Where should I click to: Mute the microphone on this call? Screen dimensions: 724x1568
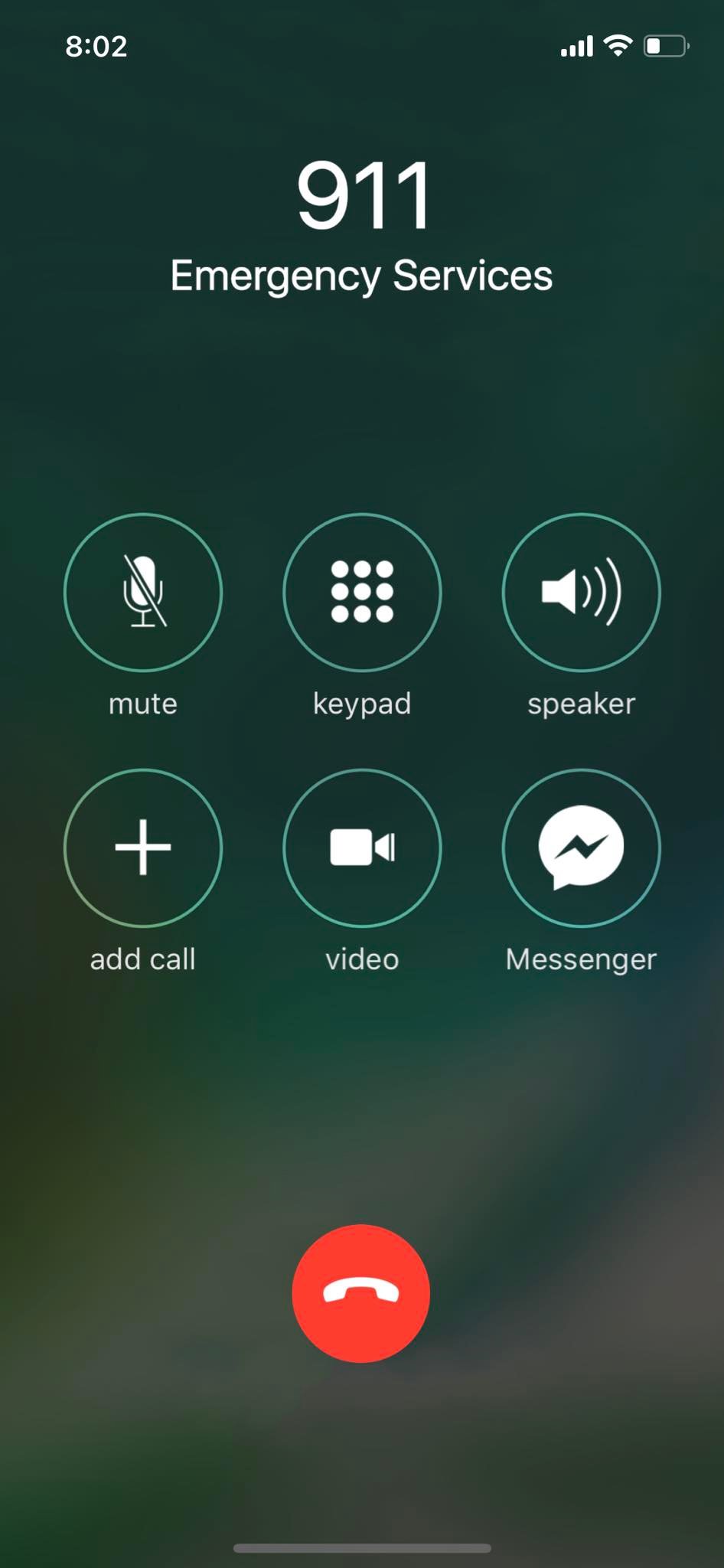click(143, 593)
